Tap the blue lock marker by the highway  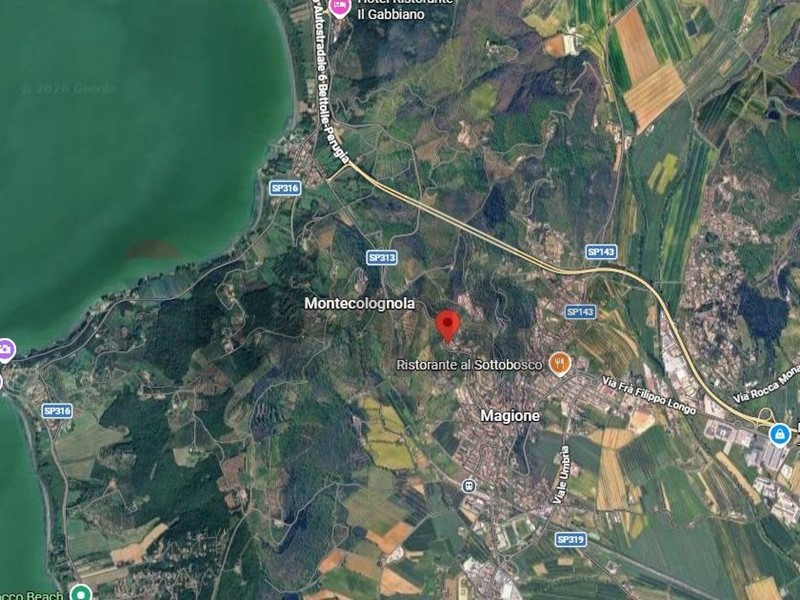coord(779,433)
